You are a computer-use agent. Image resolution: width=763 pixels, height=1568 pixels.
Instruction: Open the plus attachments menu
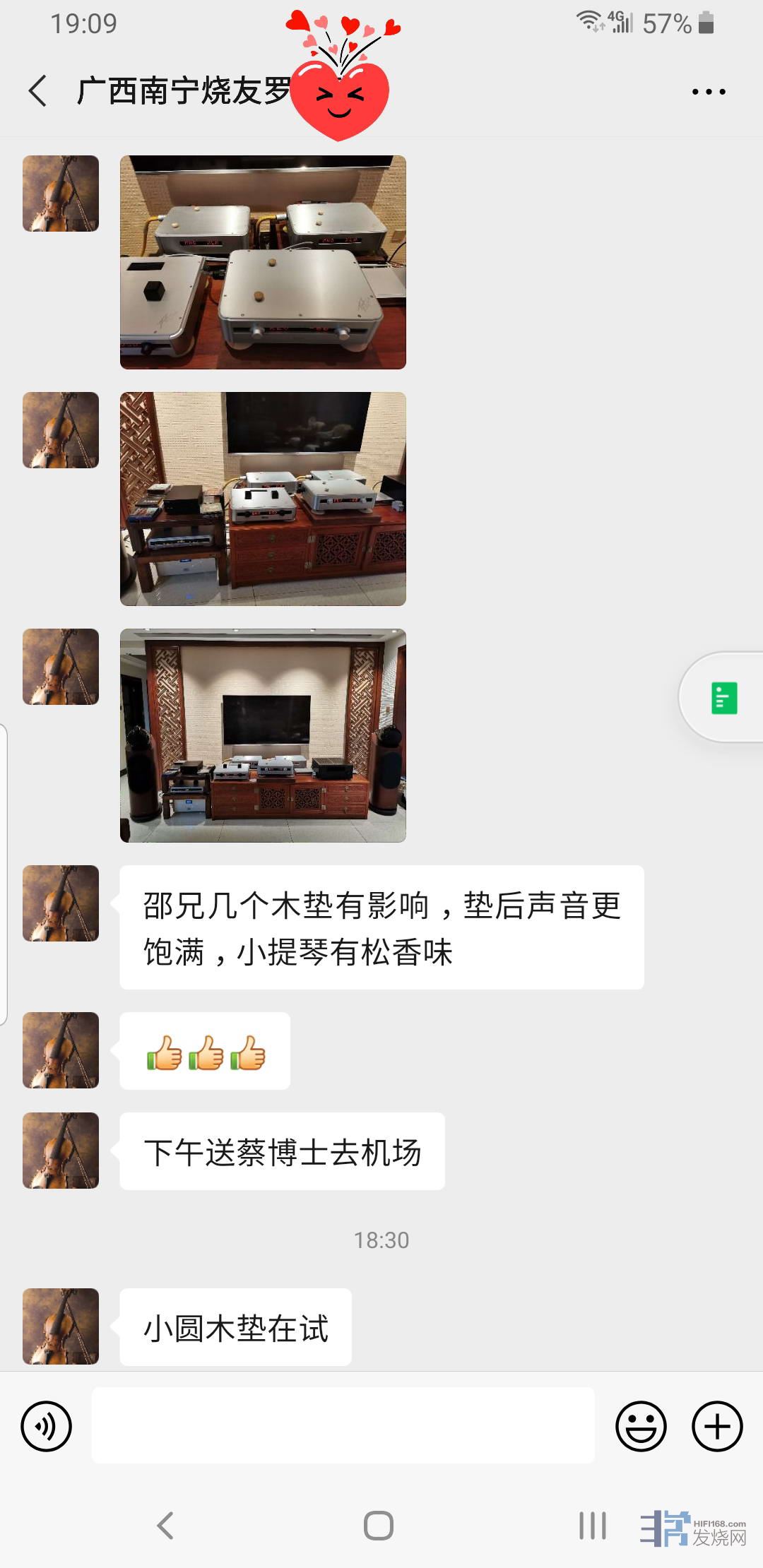(716, 1426)
